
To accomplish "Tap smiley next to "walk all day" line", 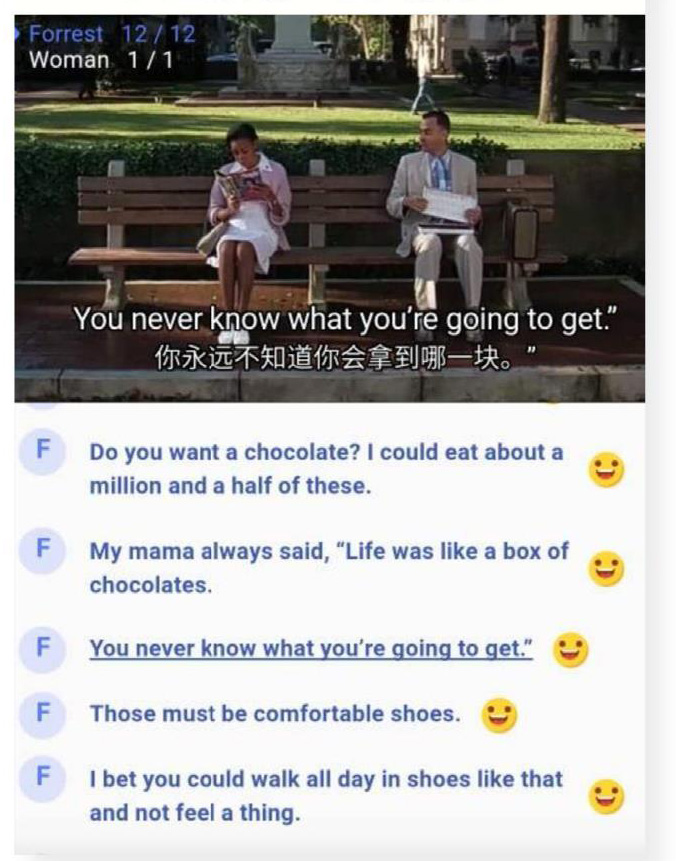I will click(x=606, y=796).
